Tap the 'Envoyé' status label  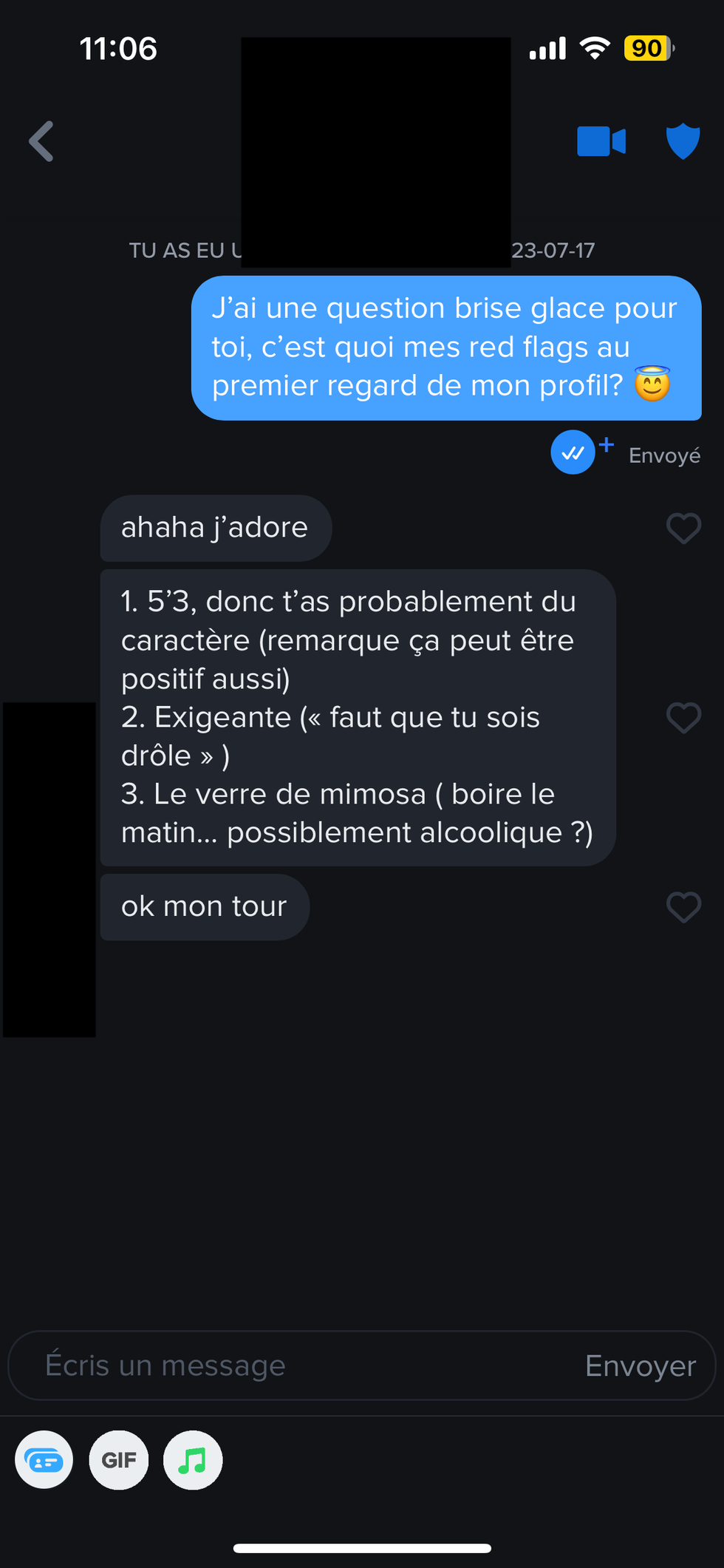pyautogui.click(x=664, y=455)
